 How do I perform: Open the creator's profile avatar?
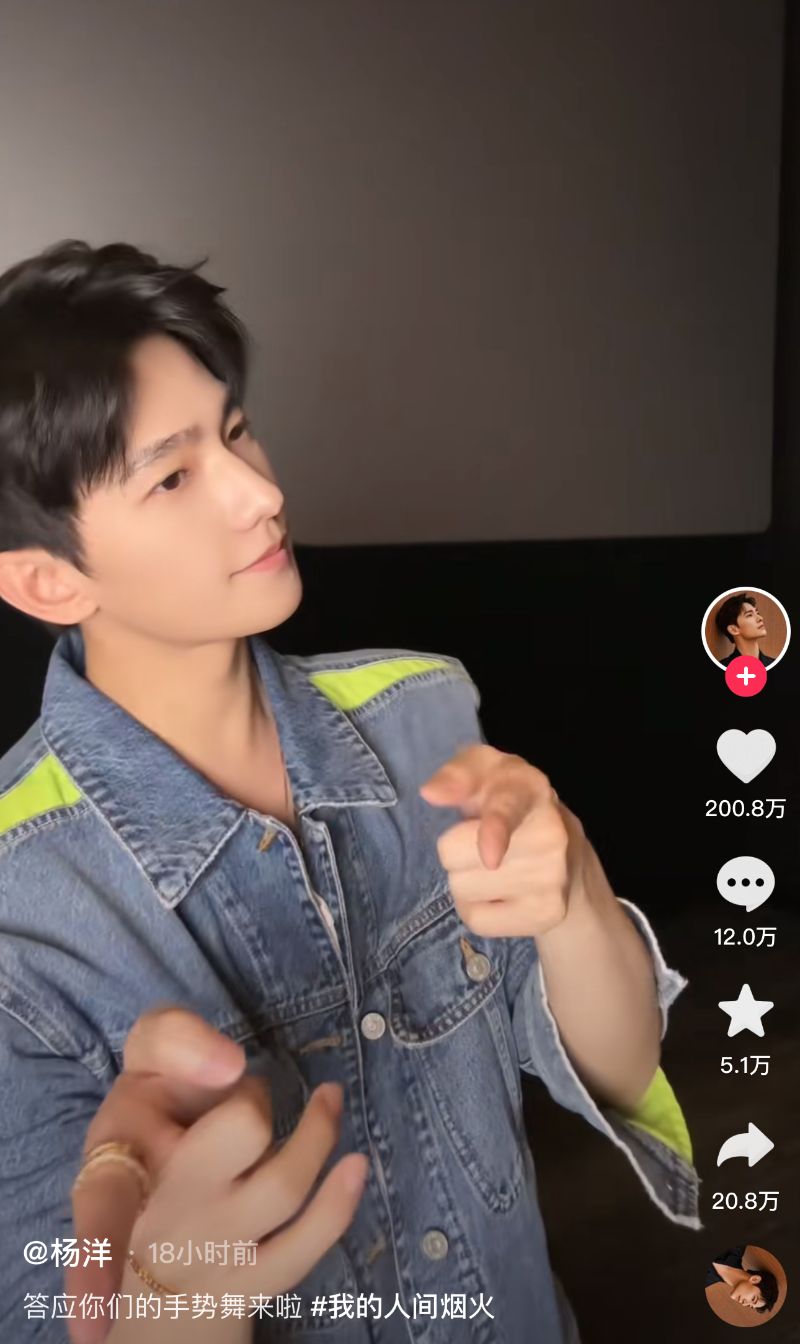pos(745,628)
